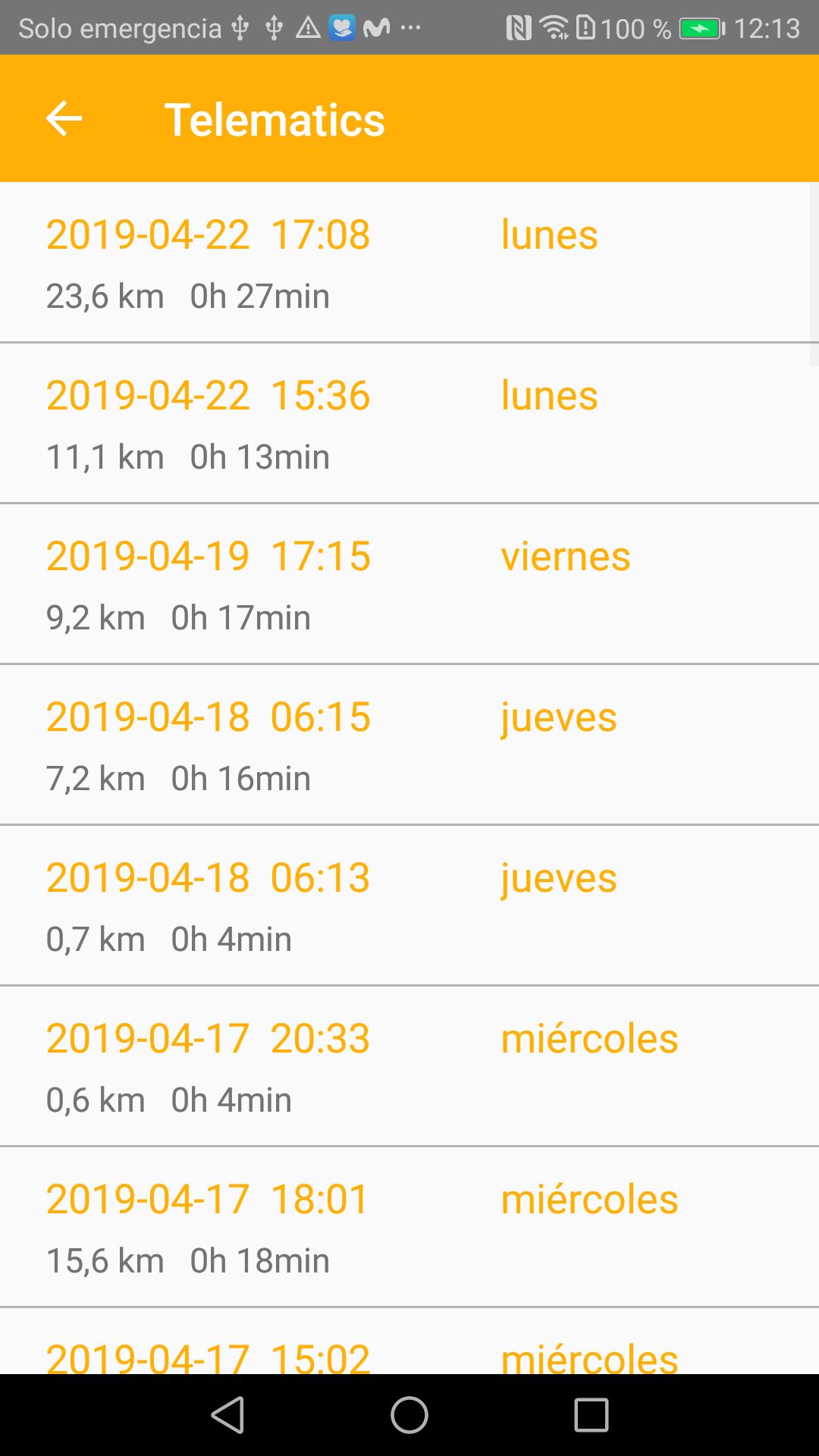
Task: Open the trip from 2019-04-22 17:08
Action: [409, 262]
